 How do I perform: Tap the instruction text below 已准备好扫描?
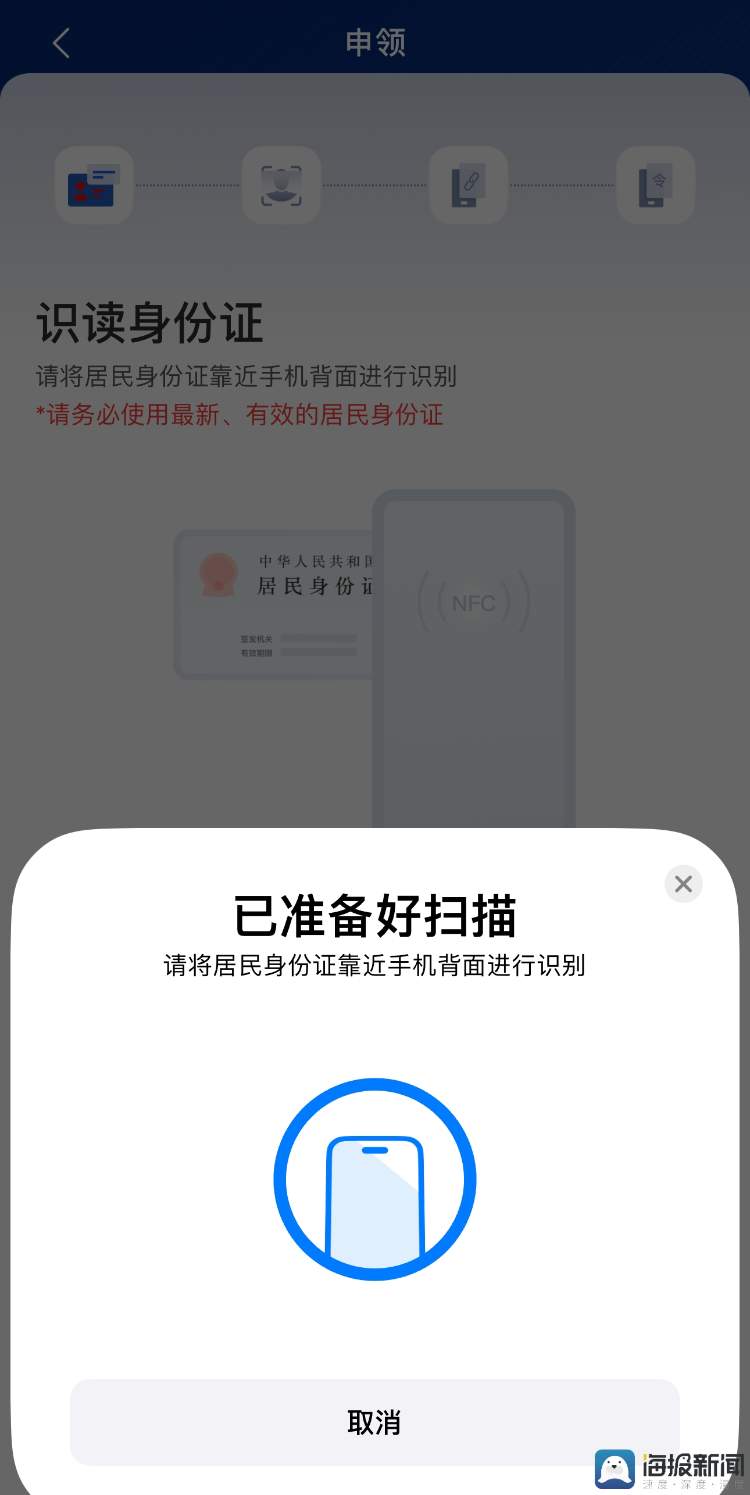(x=374, y=966)
